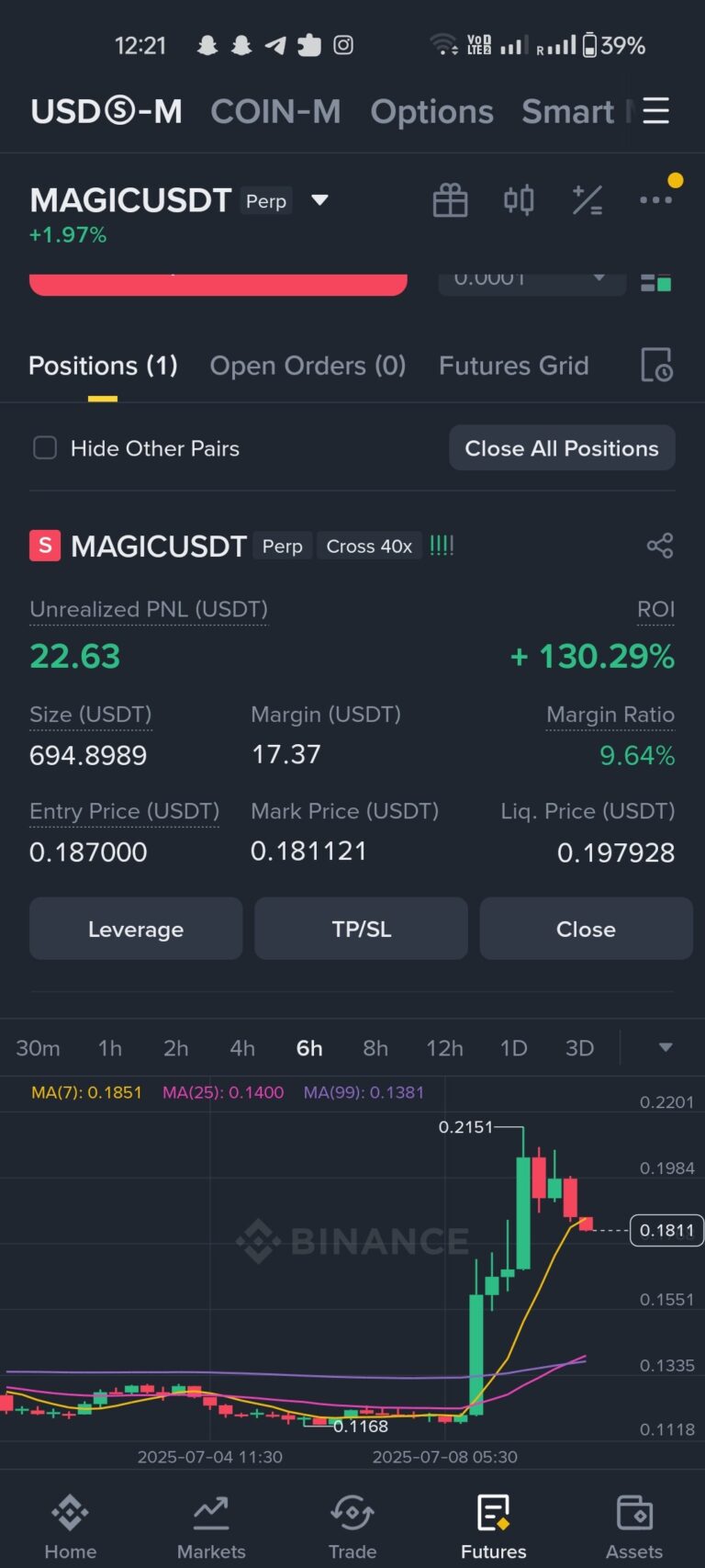
Task: Check the Hide Other Pairs box
Action: coord(45,447)
